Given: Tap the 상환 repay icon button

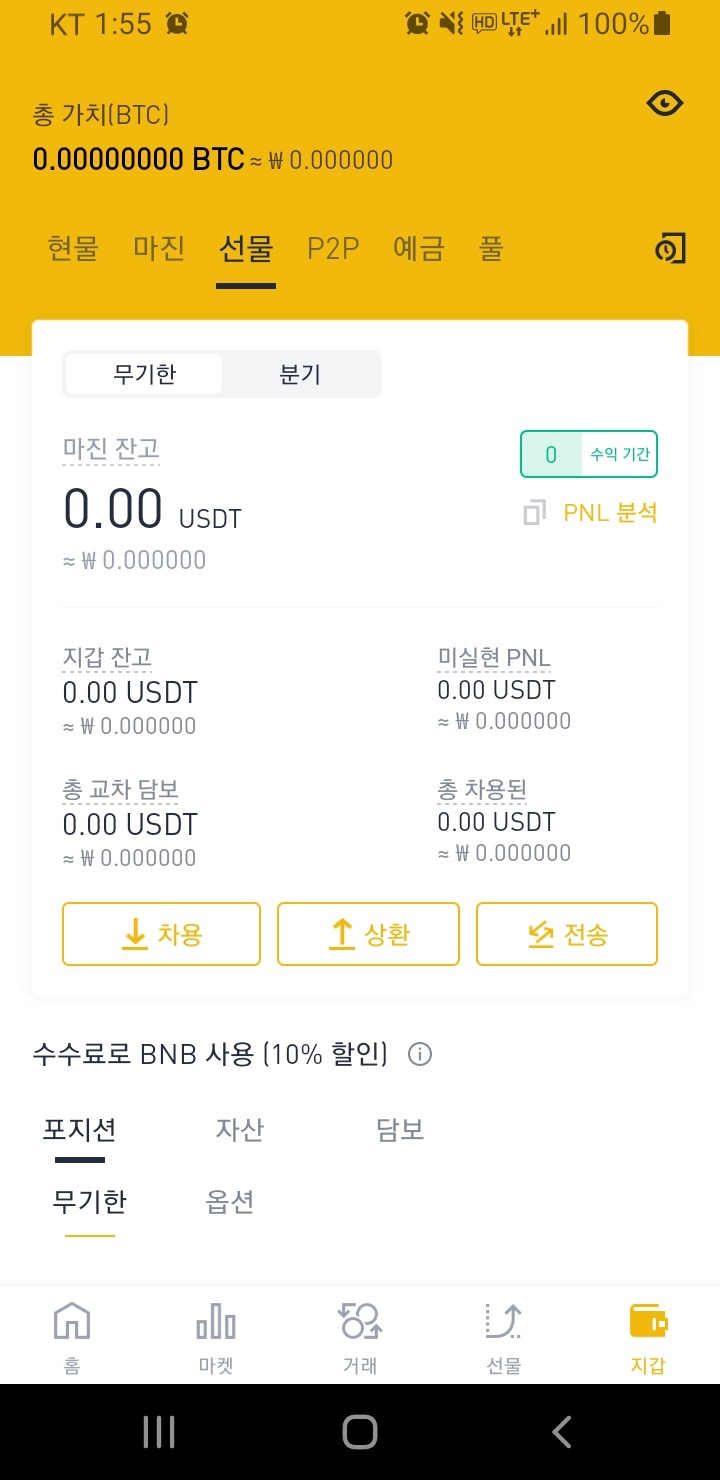Looking at the screenshot, I should click(x=367, y=933).
